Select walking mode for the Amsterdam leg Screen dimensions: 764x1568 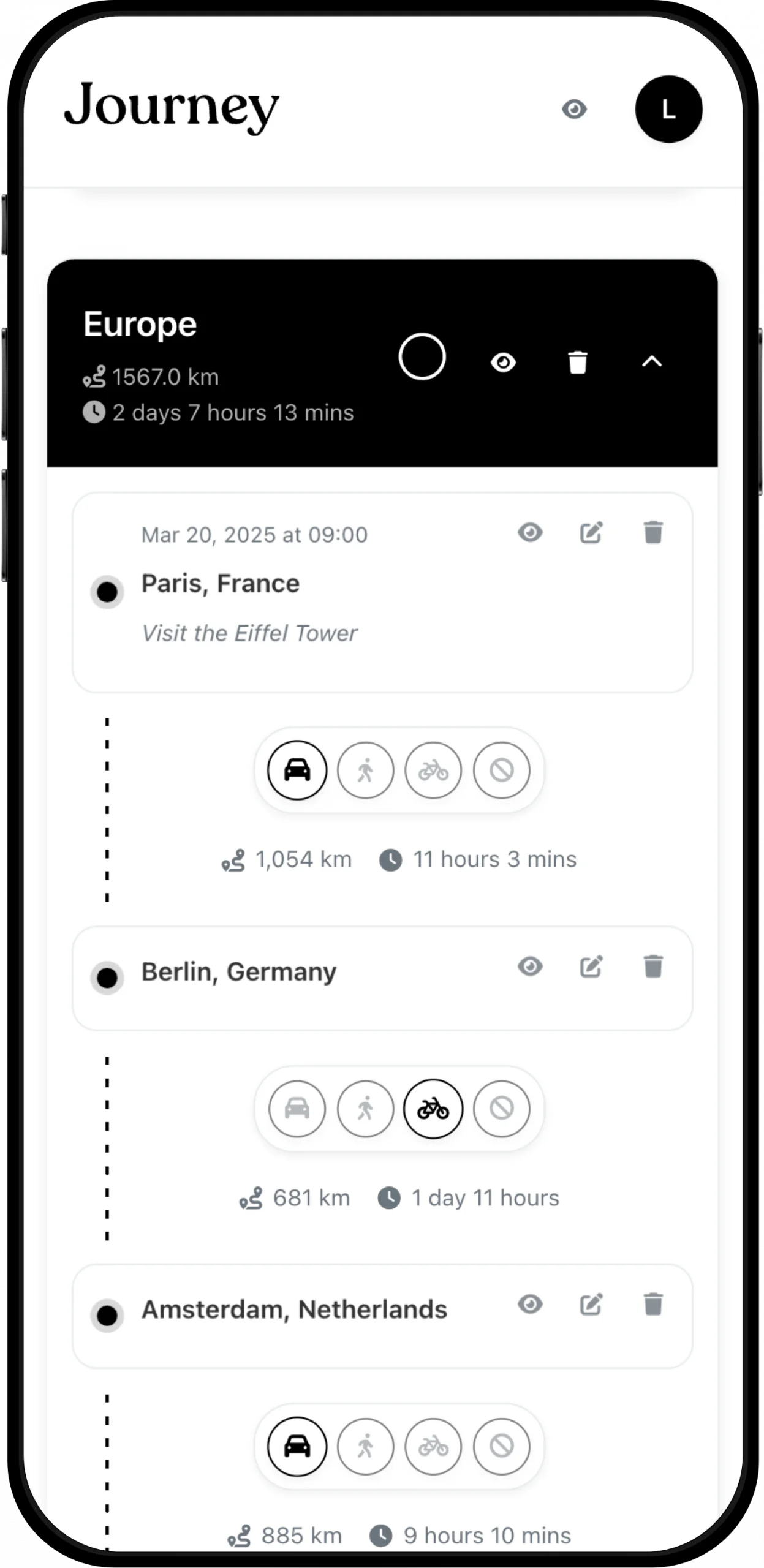point(365,1446)
